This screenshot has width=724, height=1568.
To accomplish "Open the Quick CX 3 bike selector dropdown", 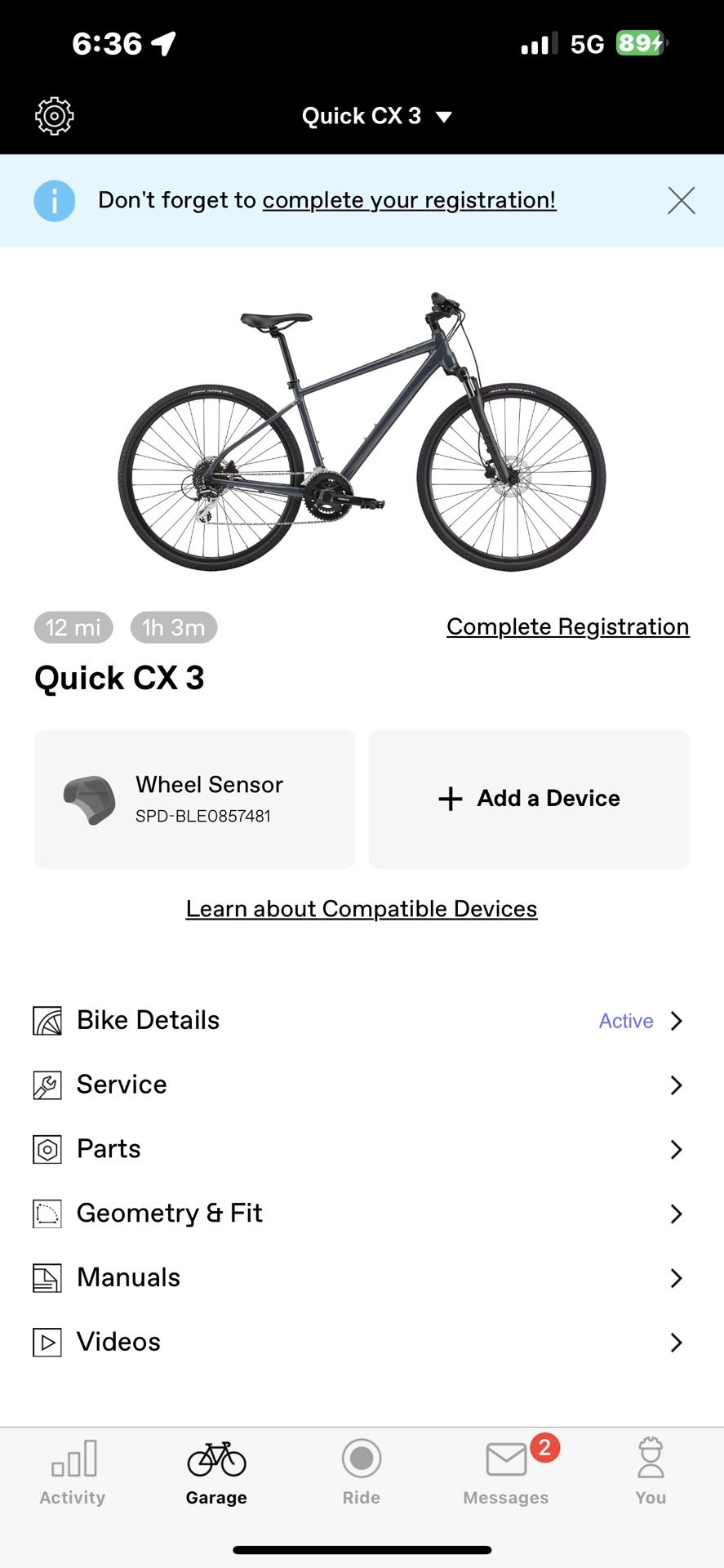I will click(x=375, y=116).
